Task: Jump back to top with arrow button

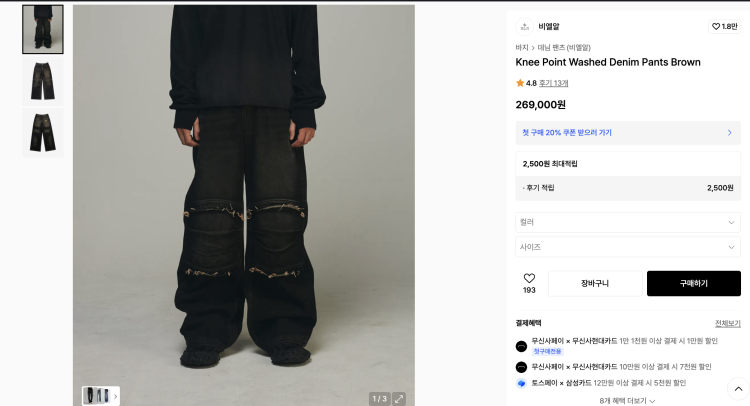Action: point(736,389)
